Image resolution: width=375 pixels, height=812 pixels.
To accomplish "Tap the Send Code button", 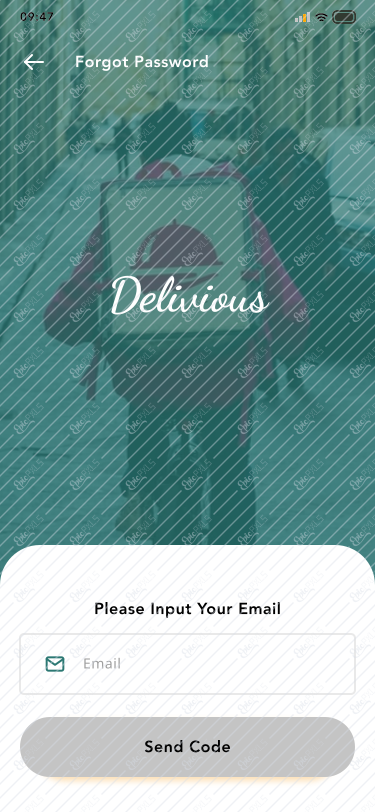I will (188, 747).
